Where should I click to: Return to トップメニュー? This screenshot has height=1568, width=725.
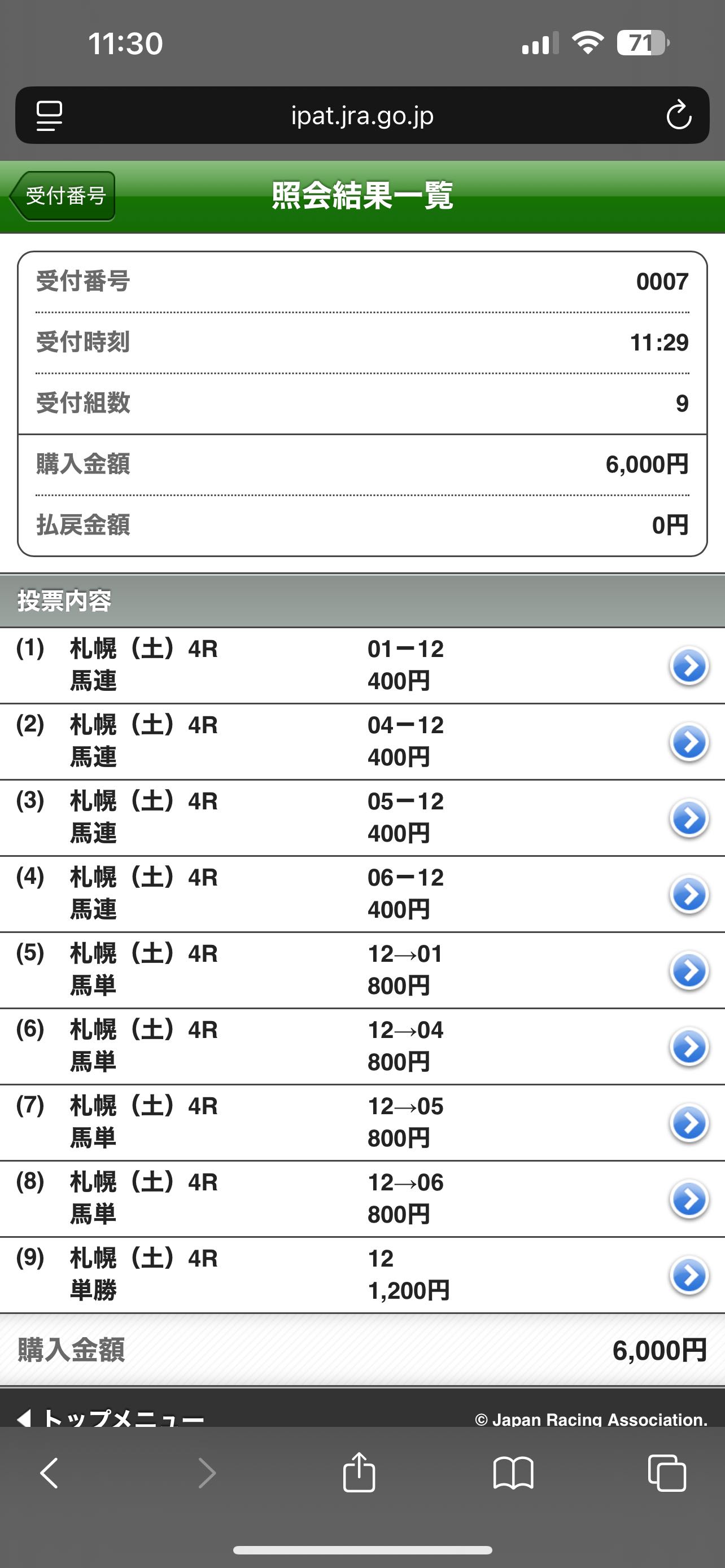pyautogui.click(x=112, y=1418)
